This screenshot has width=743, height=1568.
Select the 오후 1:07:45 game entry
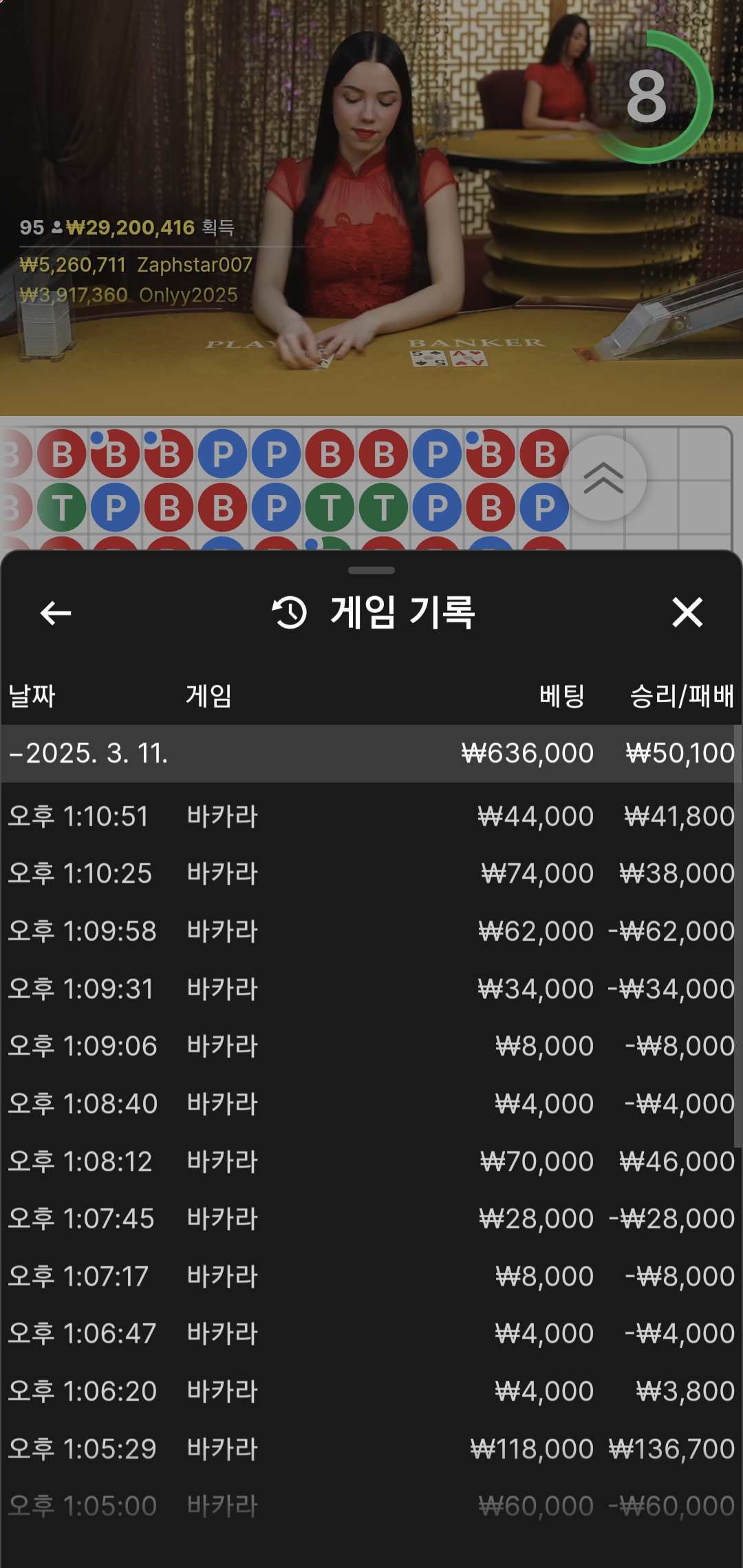click(x=371, y=1219)
